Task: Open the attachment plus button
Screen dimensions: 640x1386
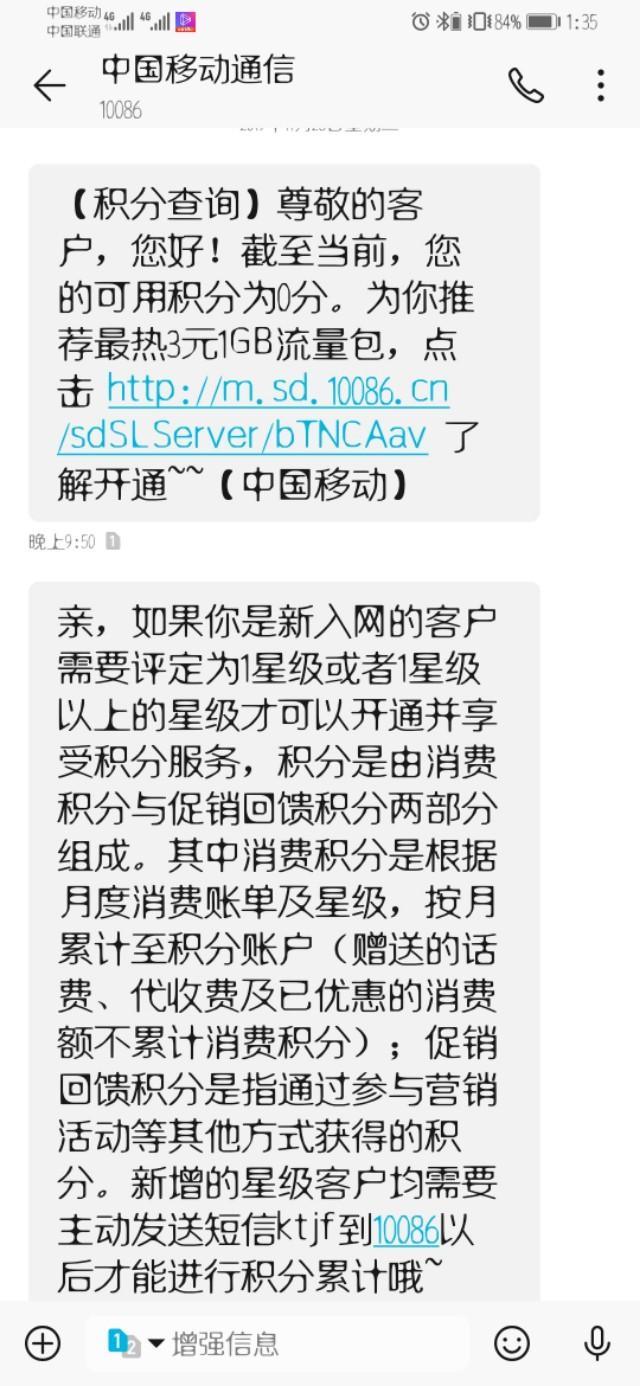Action: coord(42,1343)
